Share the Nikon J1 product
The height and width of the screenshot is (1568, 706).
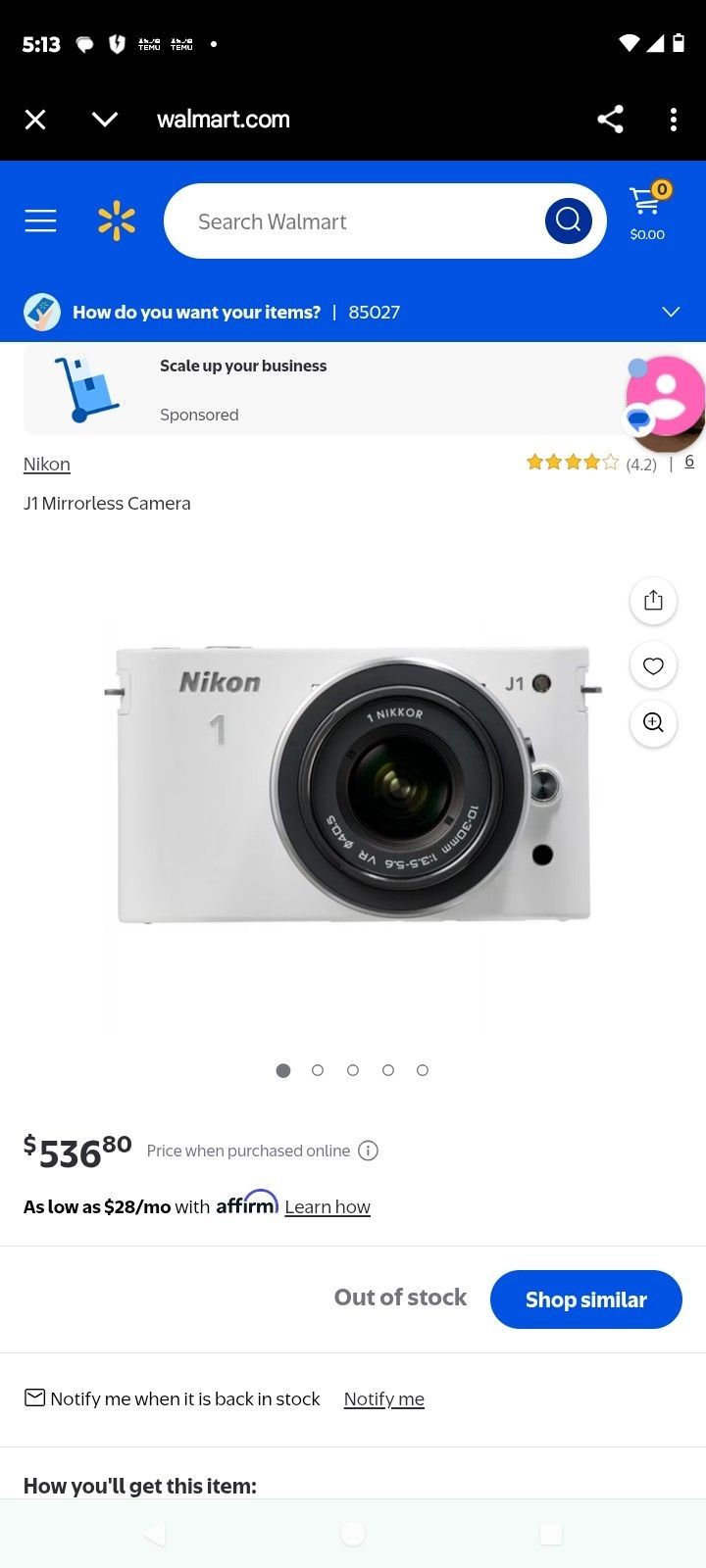coord(653,601)
